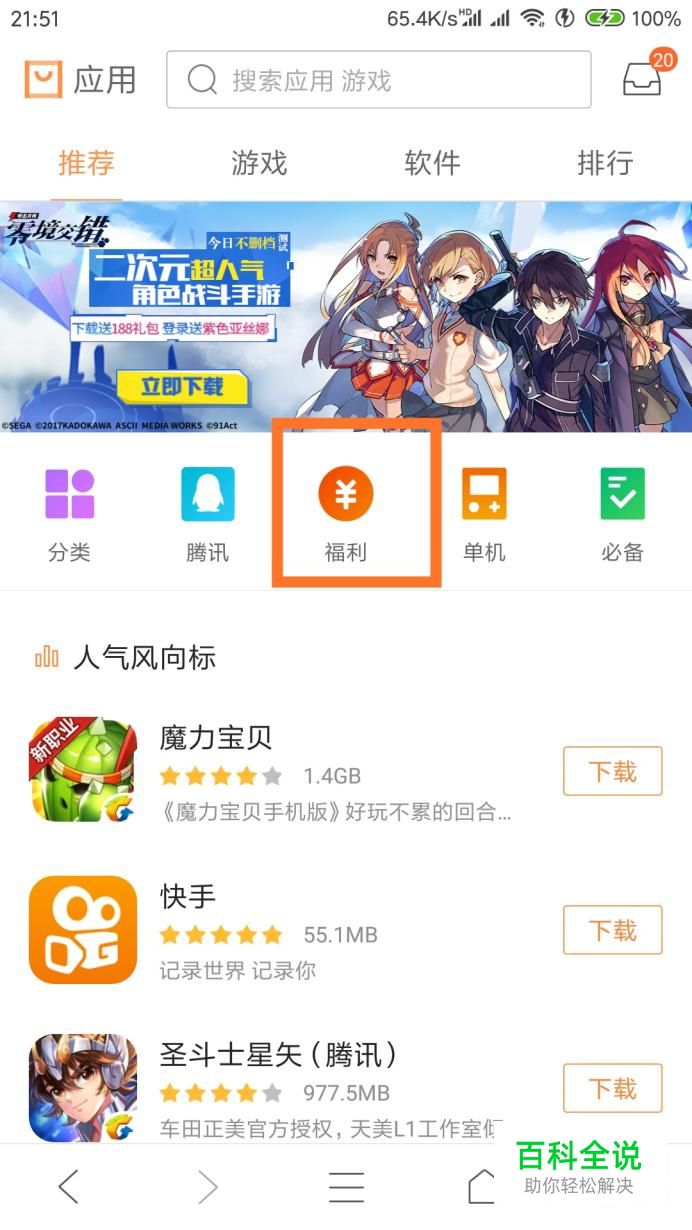Select the 推荐 tab
This screenshot has width=692, height=1230.
tap(86, 163)
